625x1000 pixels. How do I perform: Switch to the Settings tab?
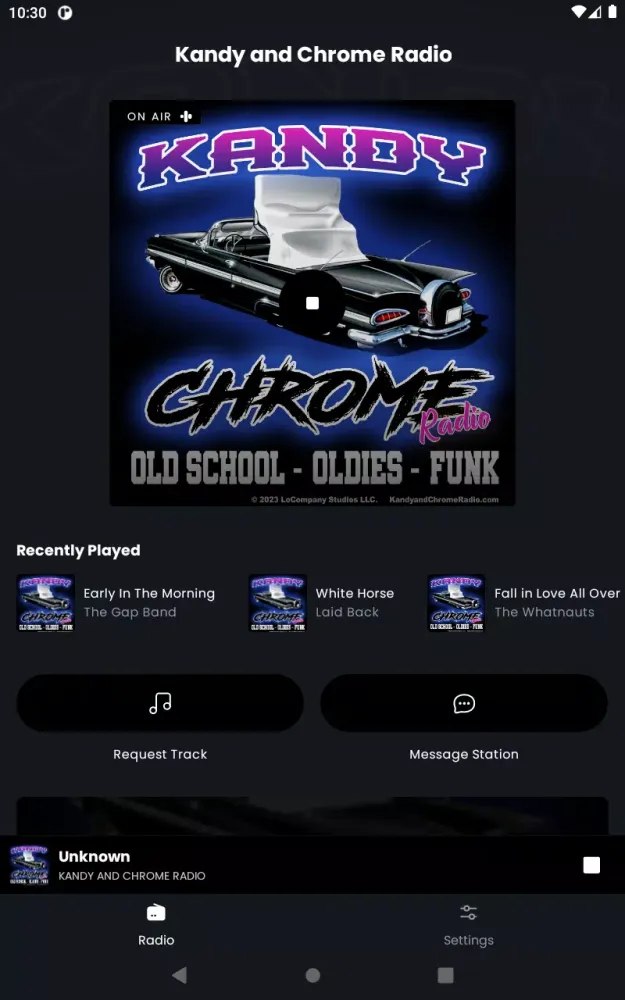(468, 925)
